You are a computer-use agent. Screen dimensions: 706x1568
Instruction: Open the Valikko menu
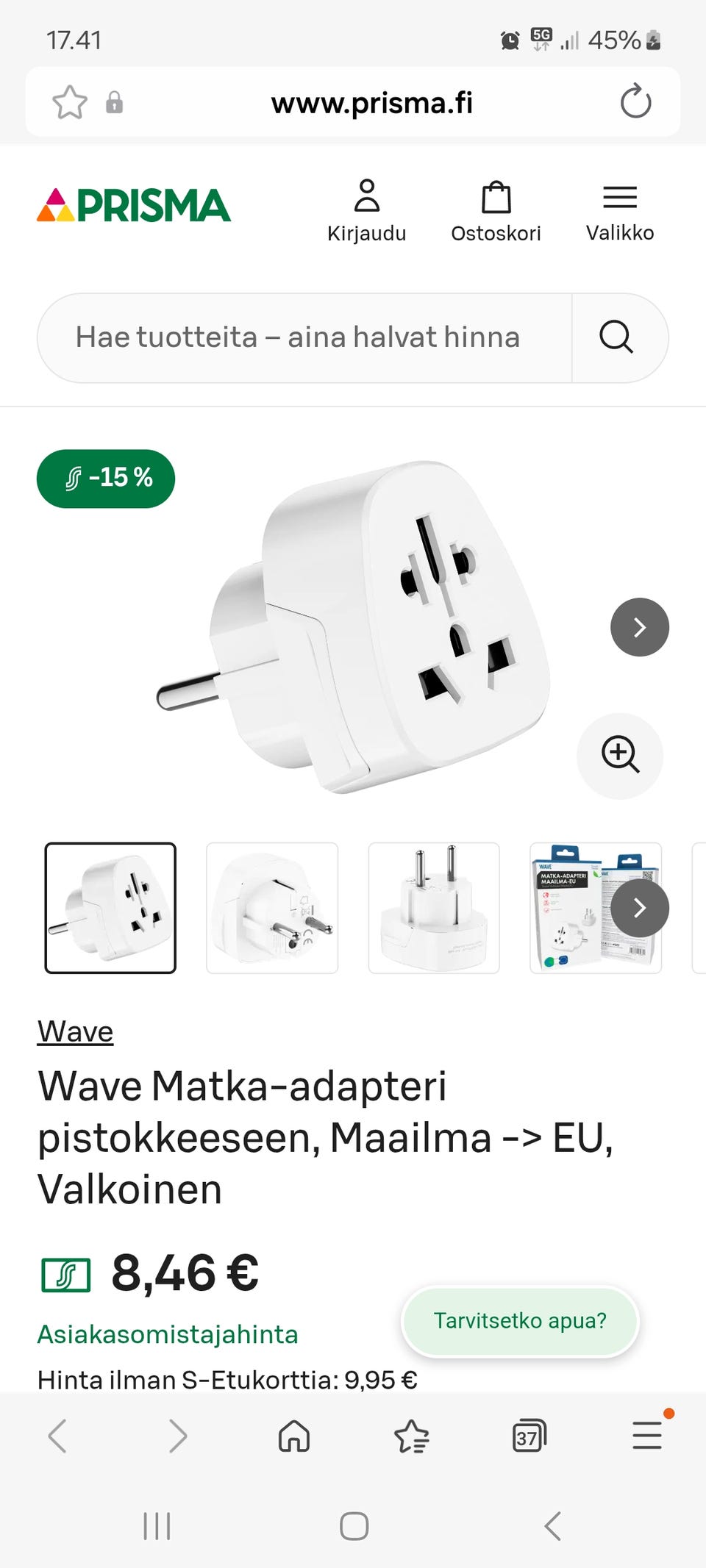(x=620, y=212)
